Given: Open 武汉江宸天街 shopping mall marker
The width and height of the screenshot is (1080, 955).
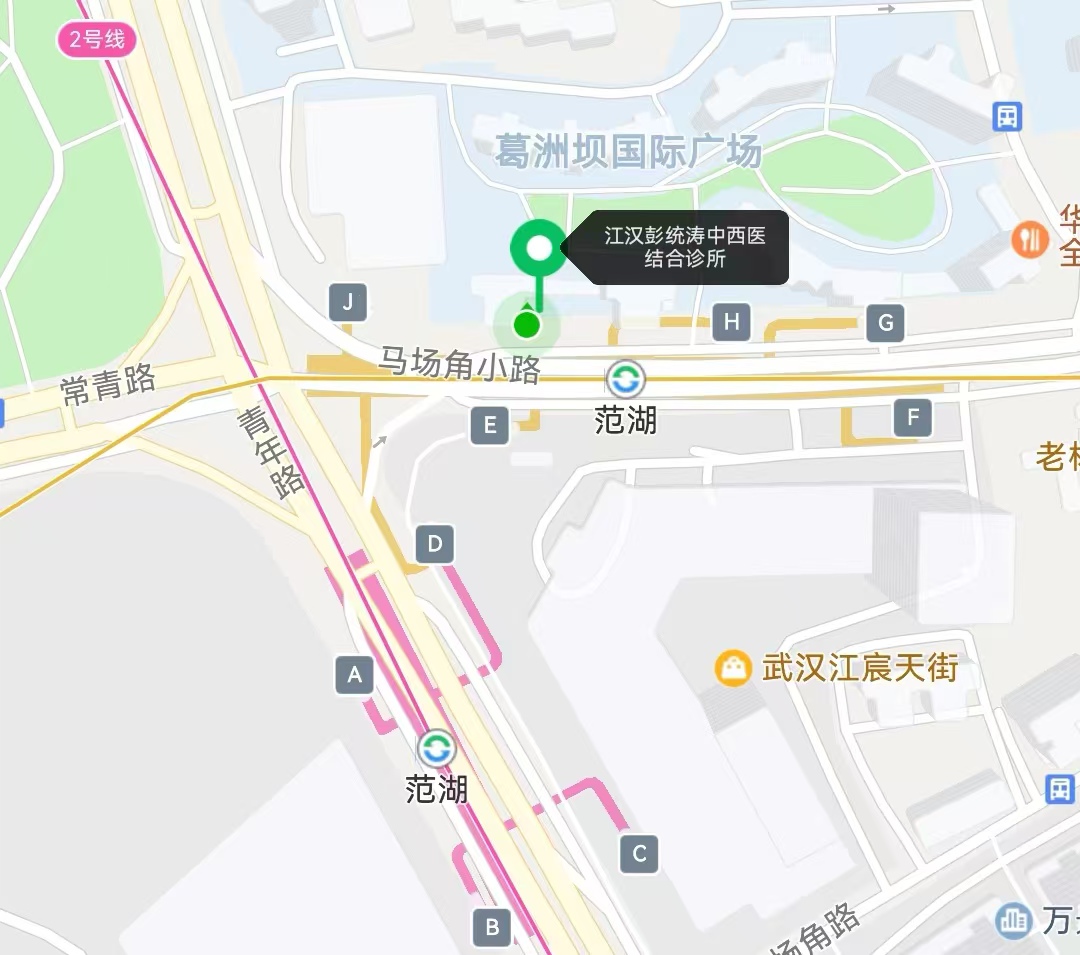Looking at the screenshot, I should click(x=734, y=668).
